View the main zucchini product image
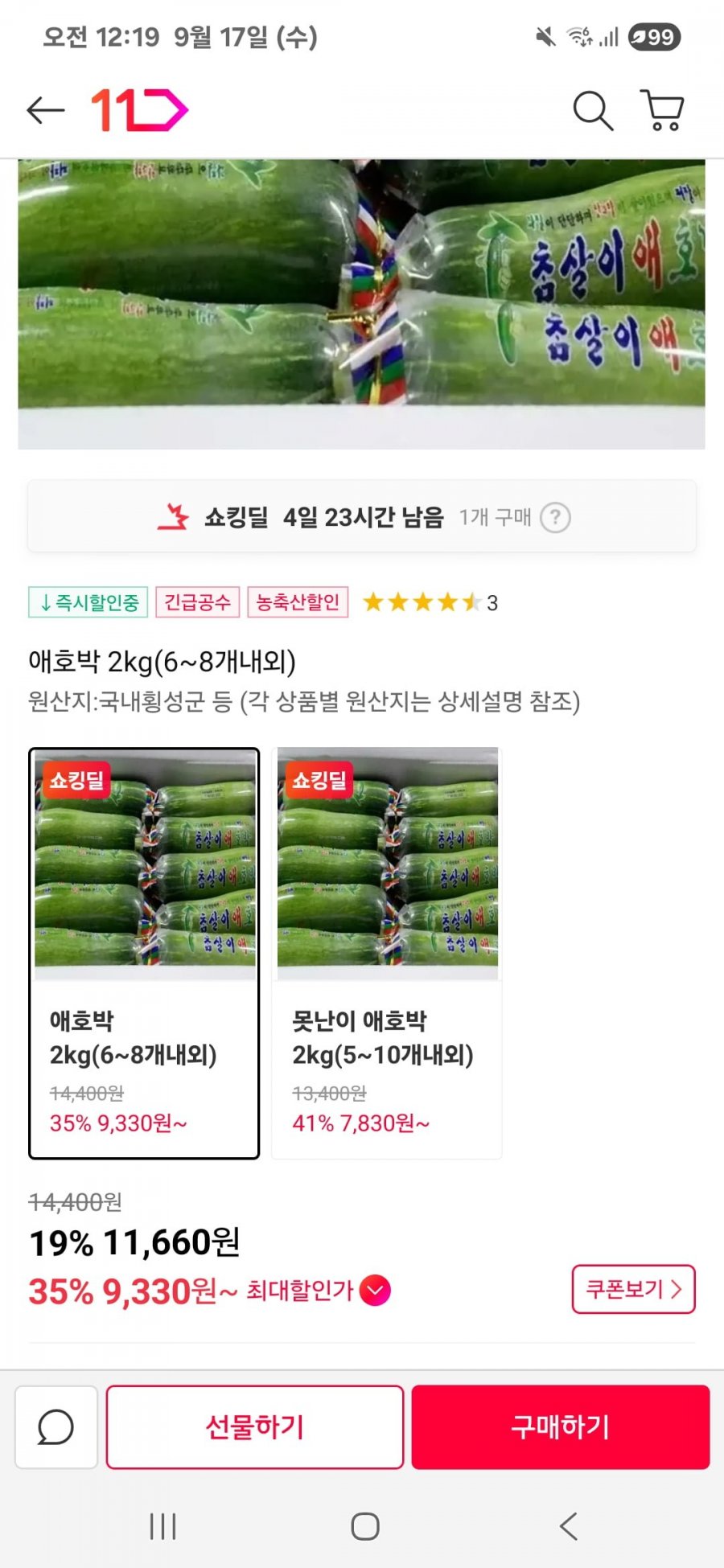 pyautogui.click(x=362, y=304)
